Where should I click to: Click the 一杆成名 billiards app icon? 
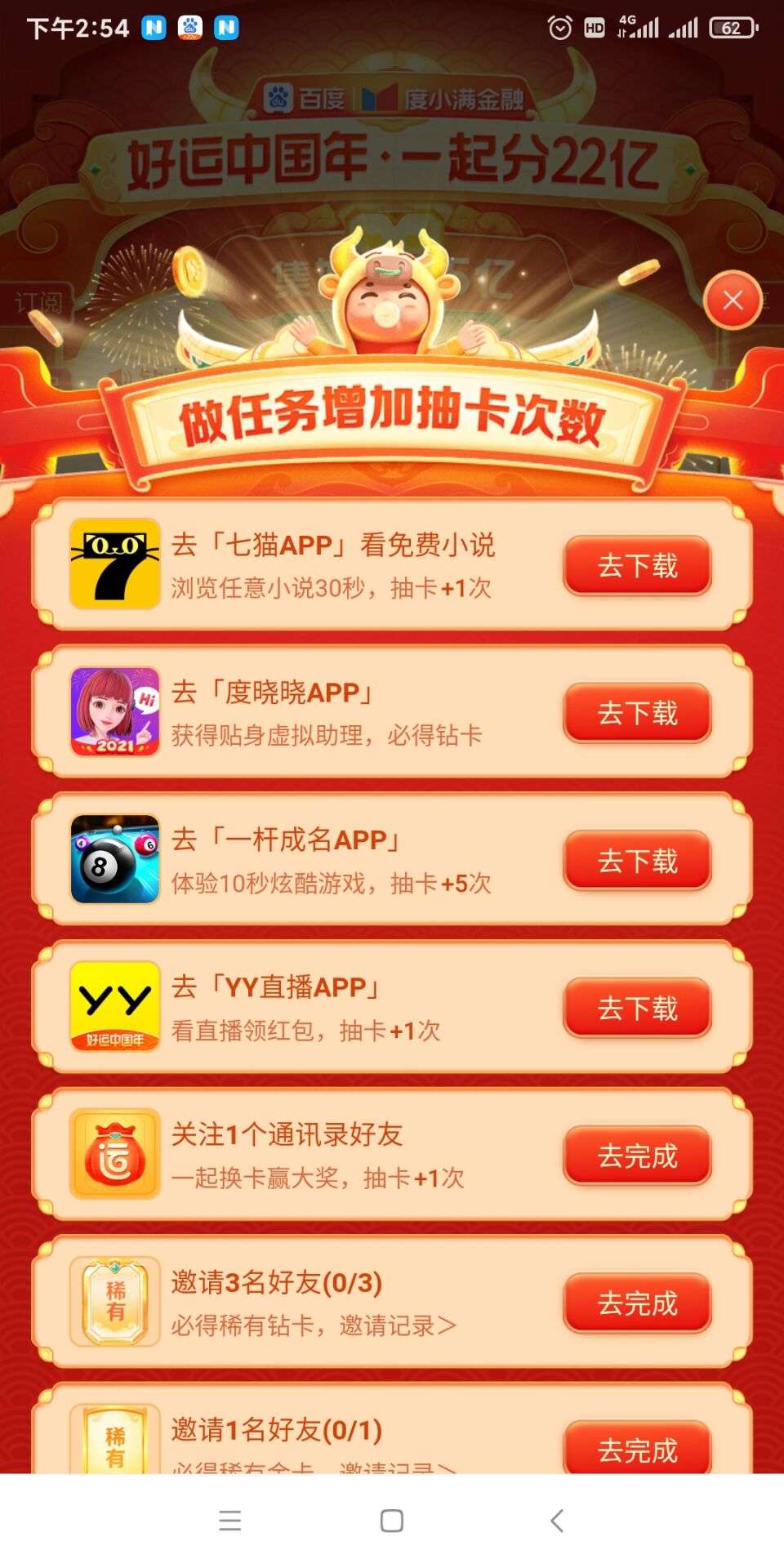click(114, 859)
